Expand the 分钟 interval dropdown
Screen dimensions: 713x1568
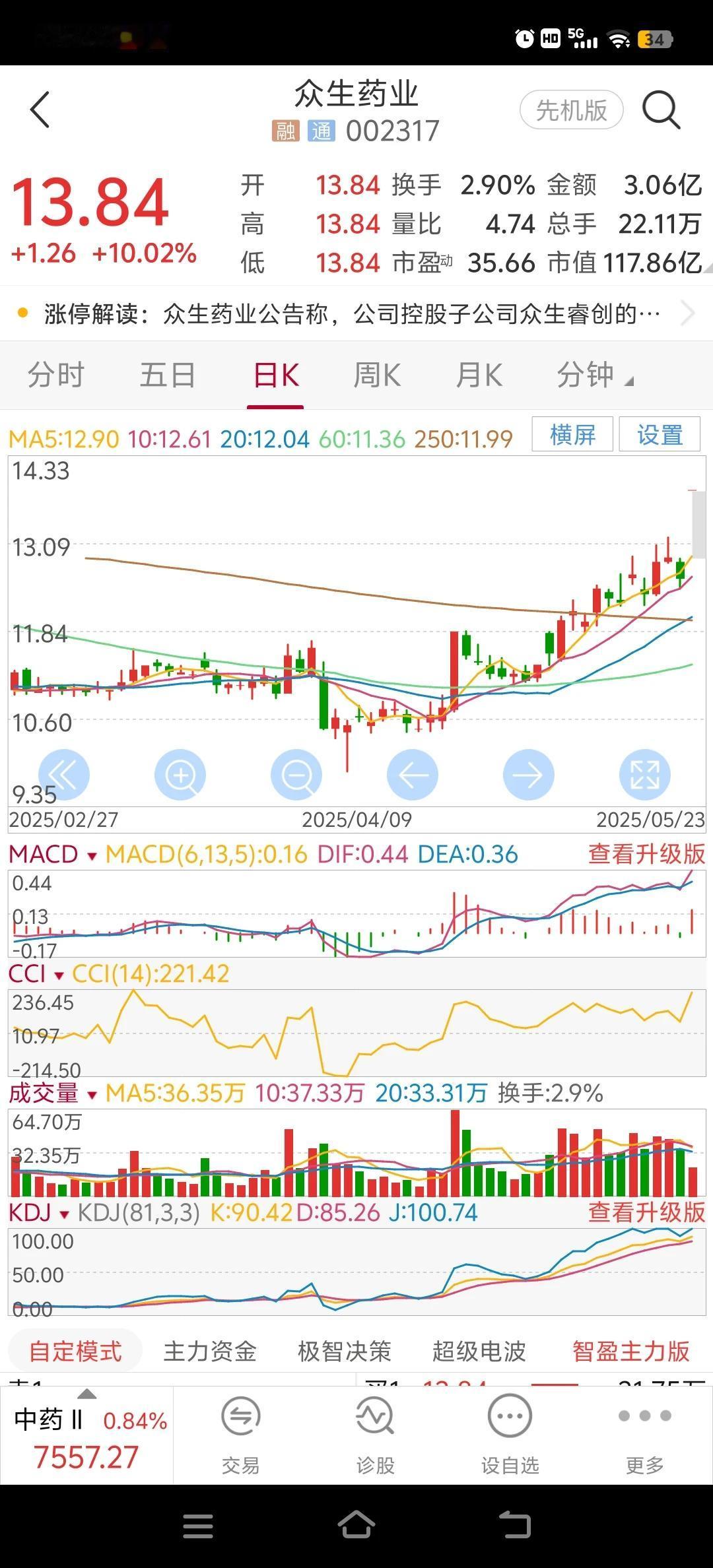pyautogui.click(x=594, y=375)
